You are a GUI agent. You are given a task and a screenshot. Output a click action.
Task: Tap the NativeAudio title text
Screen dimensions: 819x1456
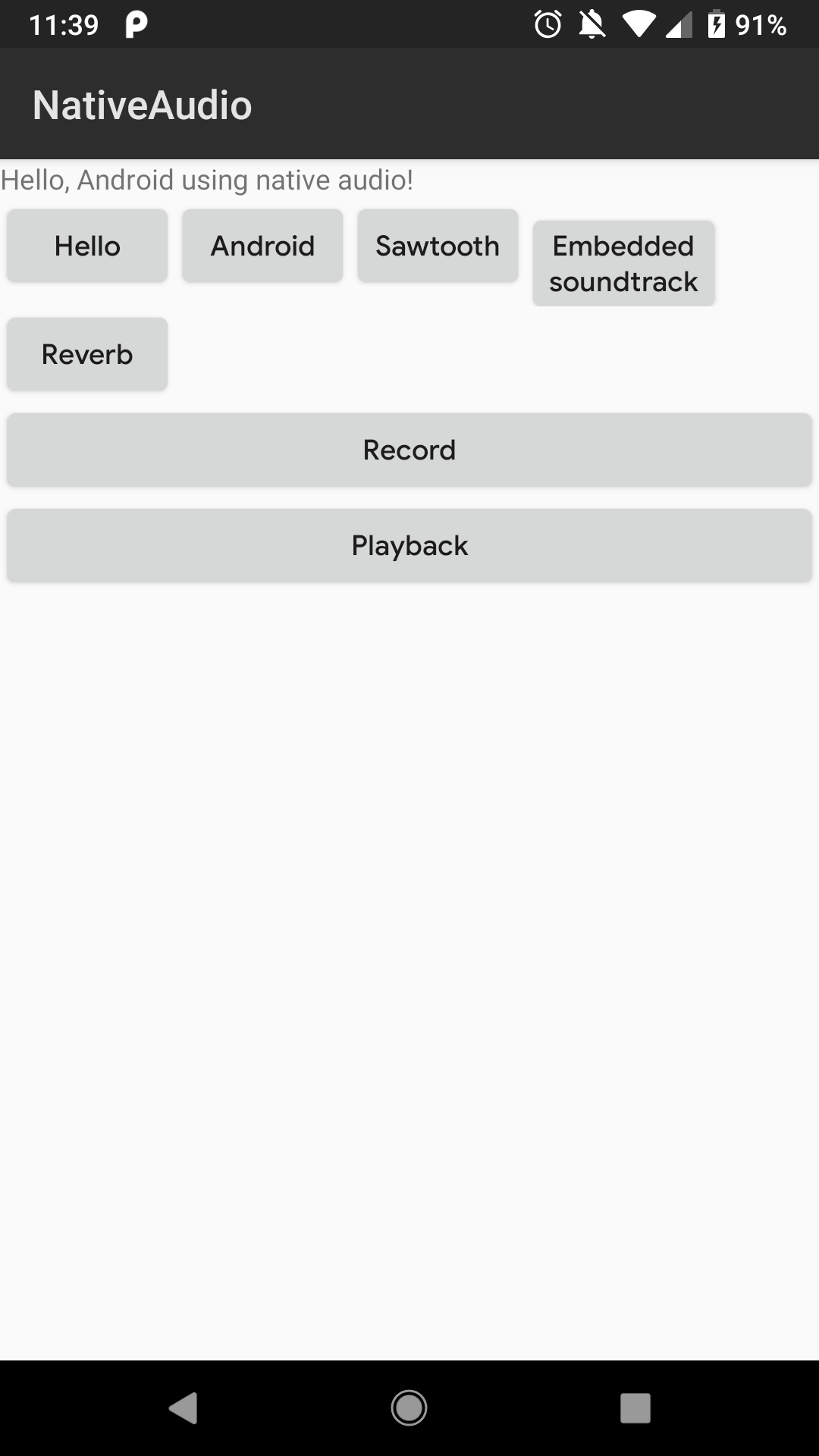coord(143,105)
